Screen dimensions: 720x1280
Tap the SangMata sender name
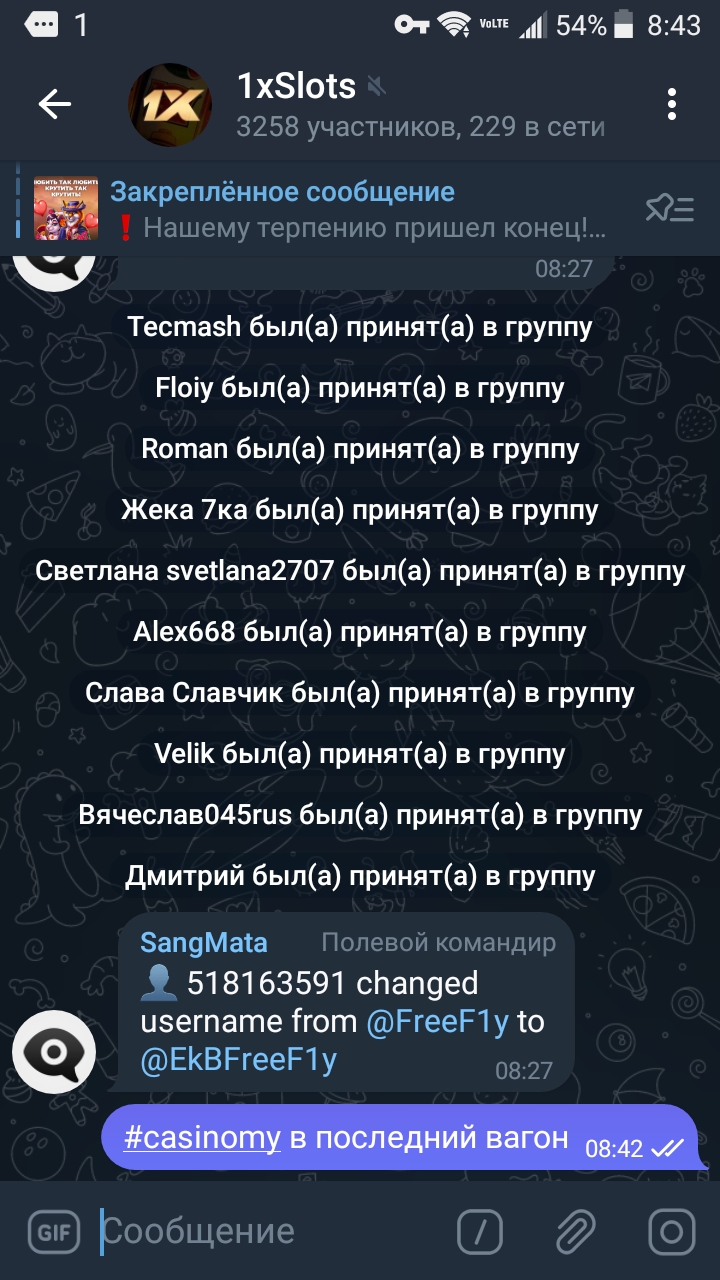pyautogui.click(x=204, y=942)
